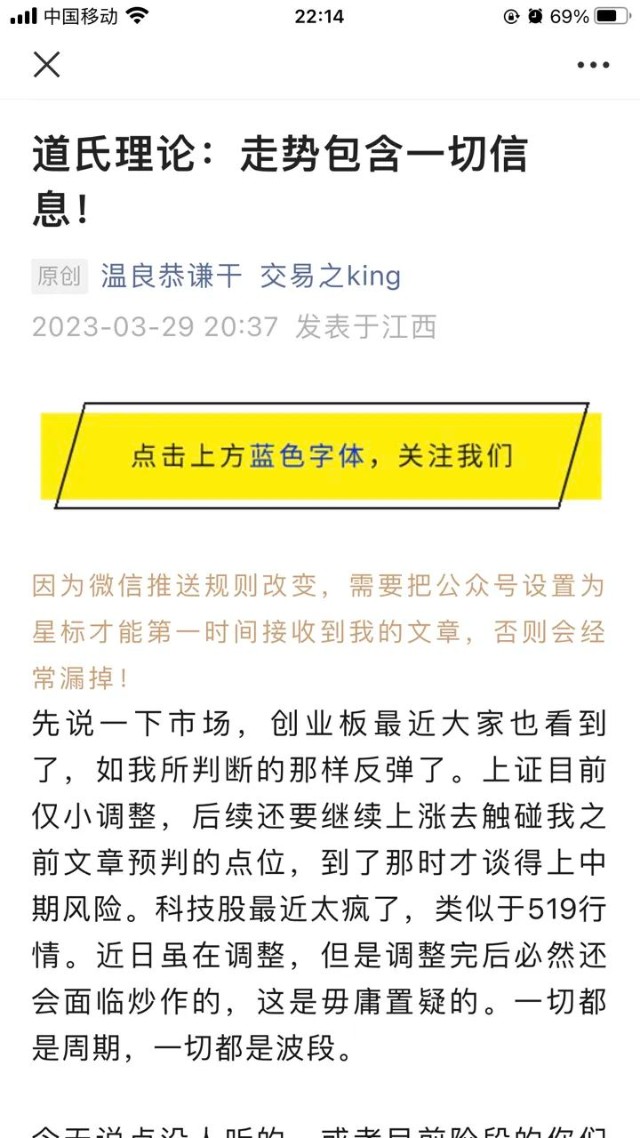
Task: Open the three-dot more options menu
Action: coord(593,65)
